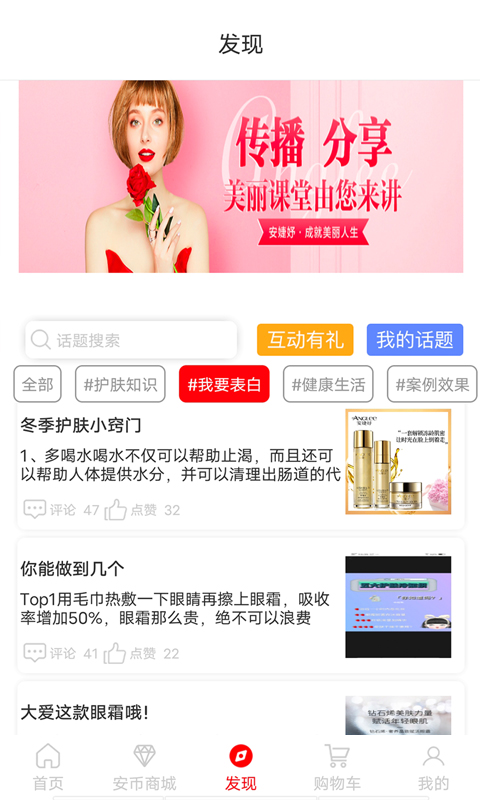Select the 全部 topic filter

pos(38,384)
